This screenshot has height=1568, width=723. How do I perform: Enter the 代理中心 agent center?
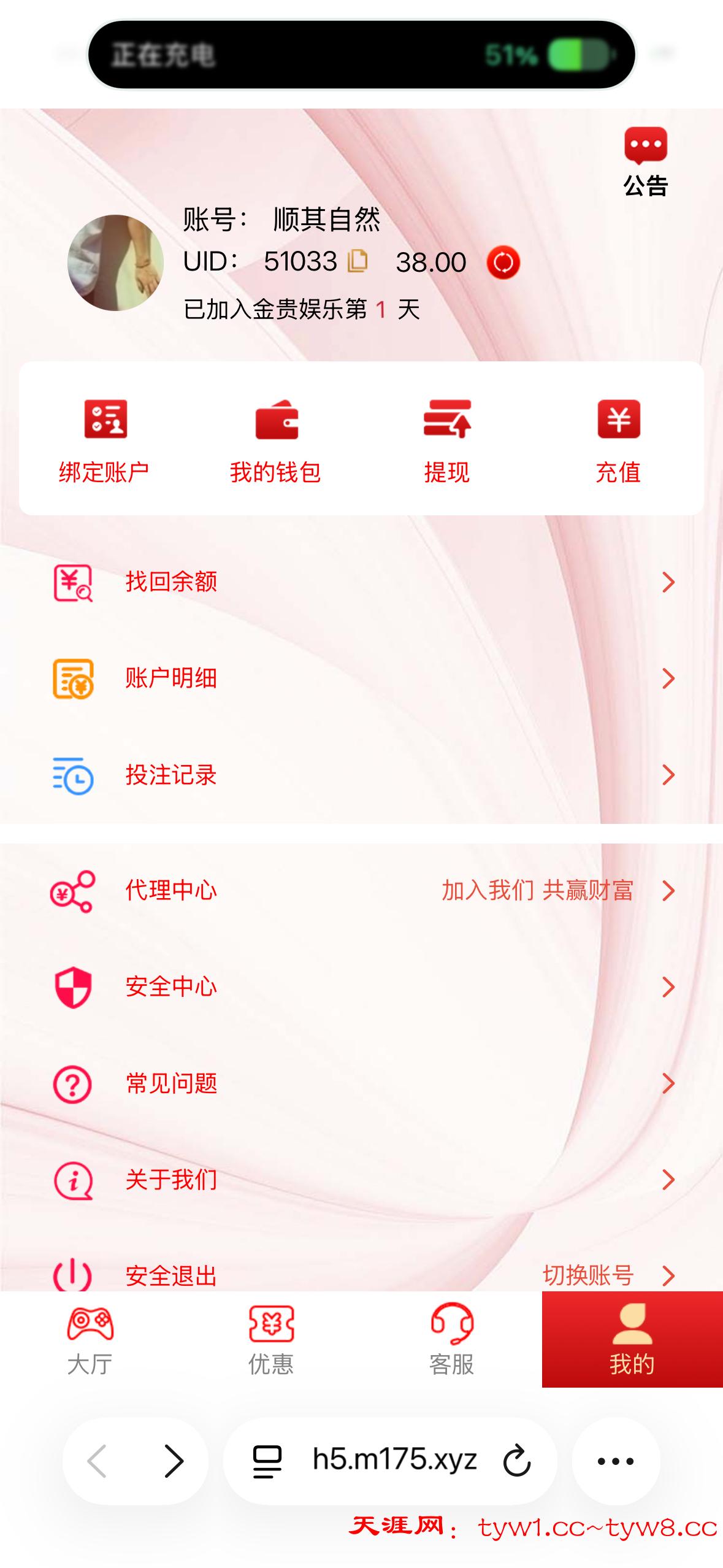pyautogui.click(x=362, y=891)
